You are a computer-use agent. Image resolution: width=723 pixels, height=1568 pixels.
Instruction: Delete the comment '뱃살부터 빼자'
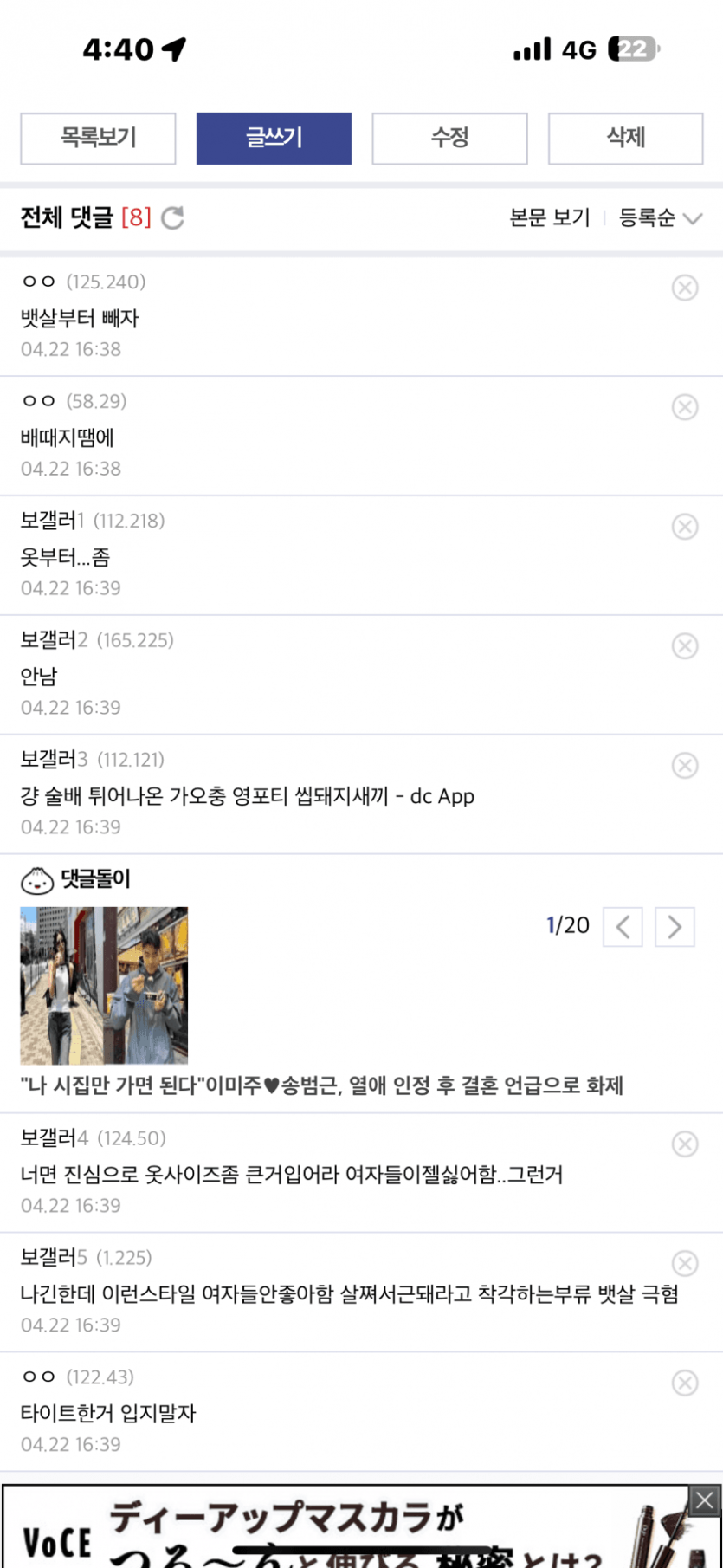pos(685,288)
